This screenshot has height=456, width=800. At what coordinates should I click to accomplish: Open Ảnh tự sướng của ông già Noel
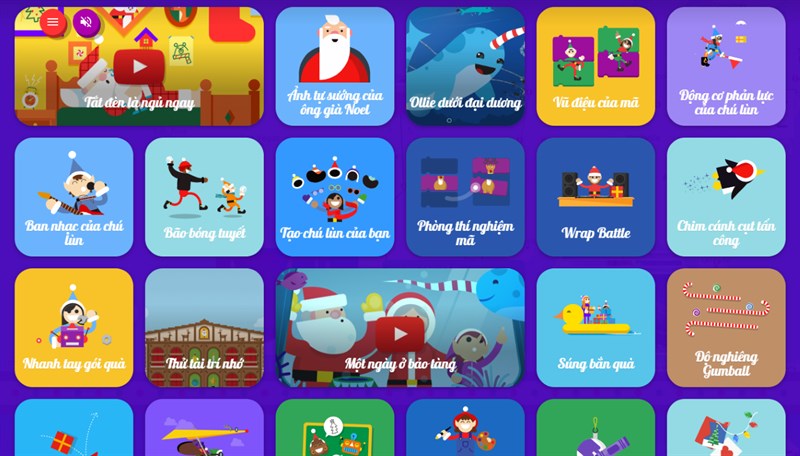(x=334, y=66)
